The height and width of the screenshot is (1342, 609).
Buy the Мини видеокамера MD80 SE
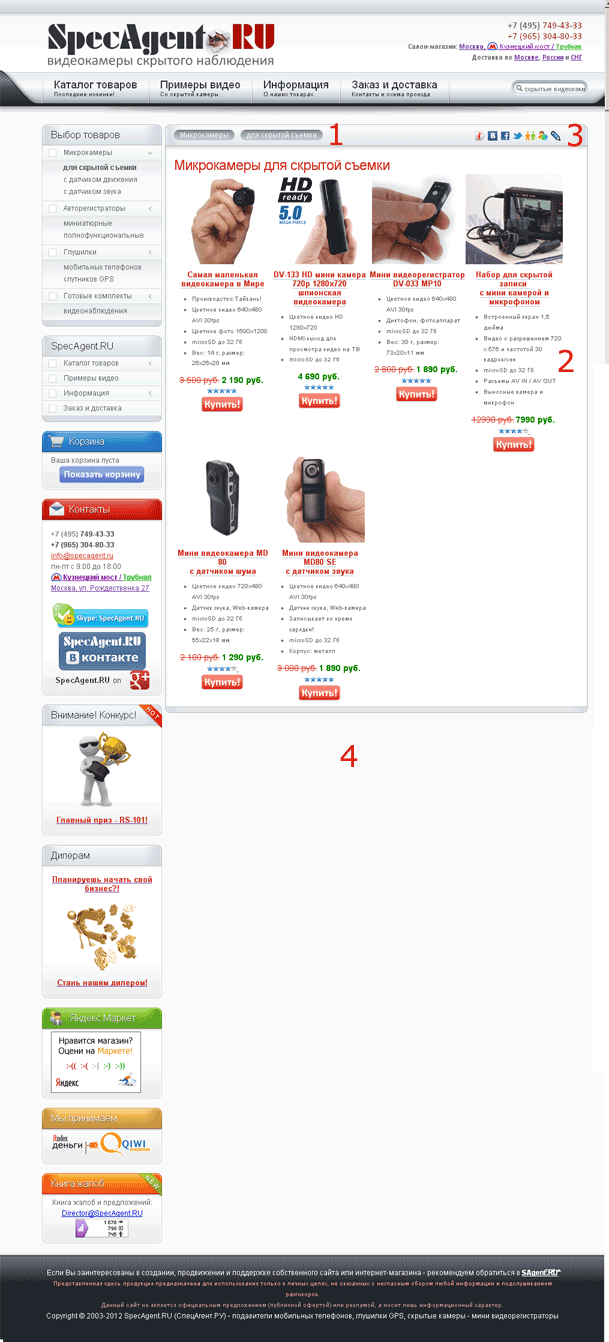click(319, 692)
